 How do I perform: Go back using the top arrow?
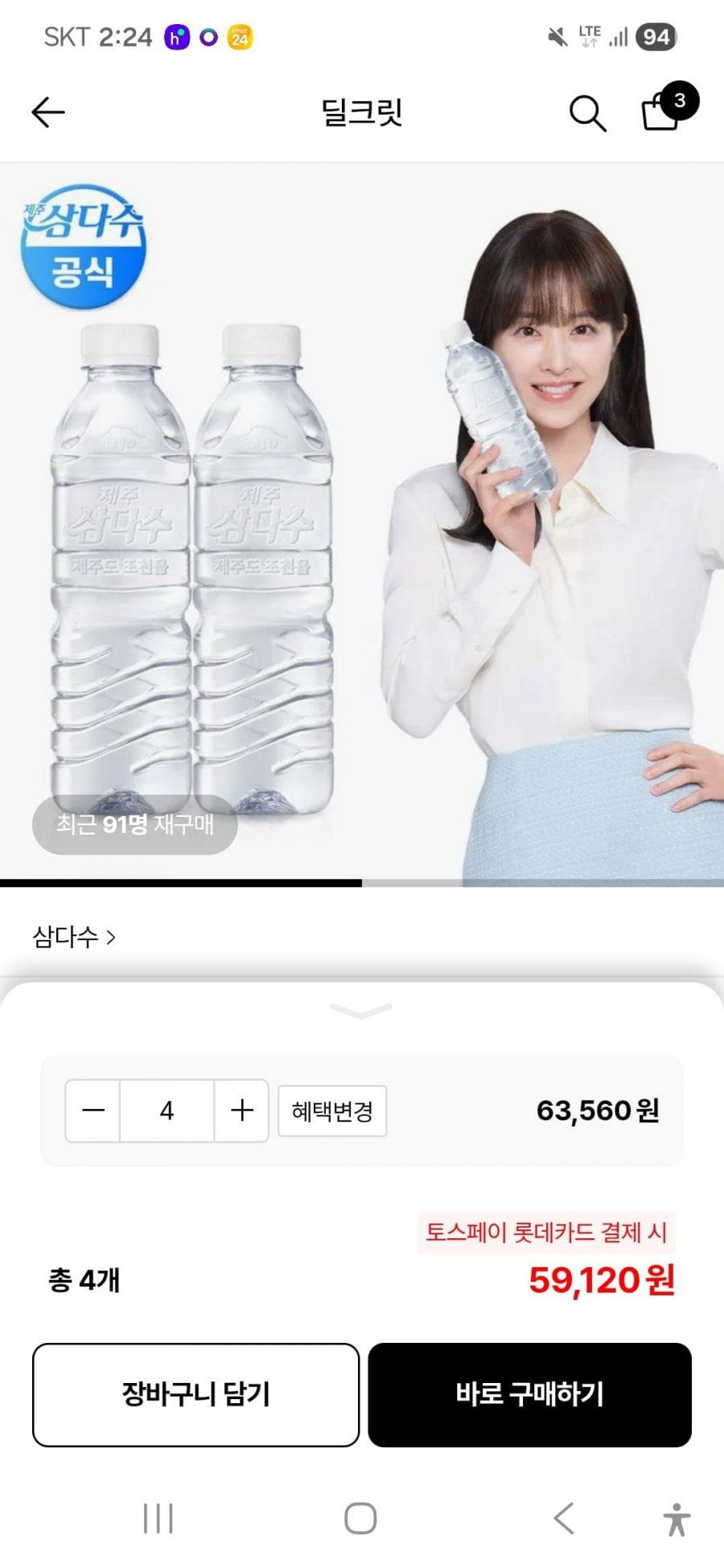[x=47, y=112]
